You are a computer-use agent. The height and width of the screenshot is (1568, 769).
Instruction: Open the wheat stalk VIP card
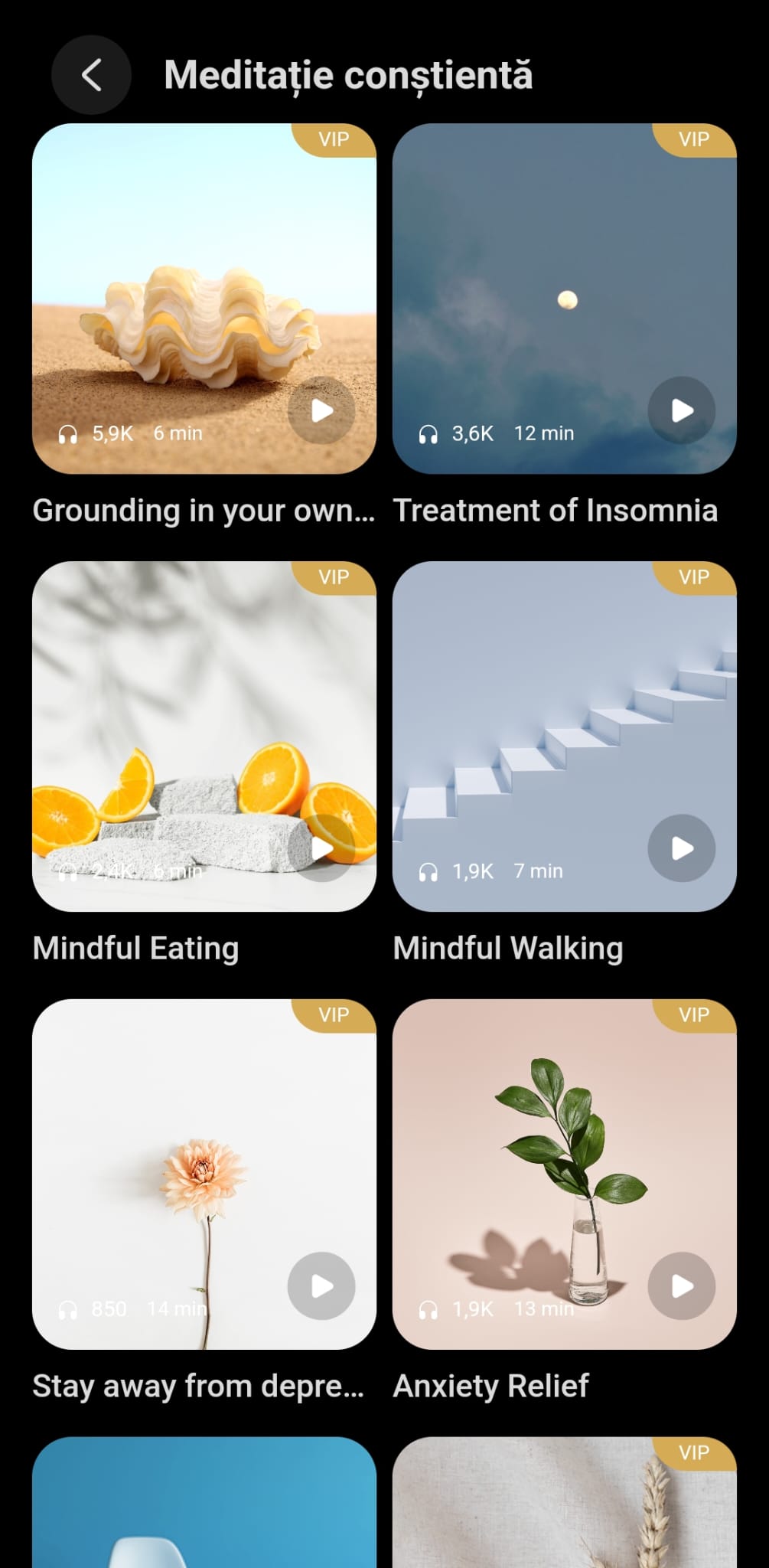(564, 1504)
